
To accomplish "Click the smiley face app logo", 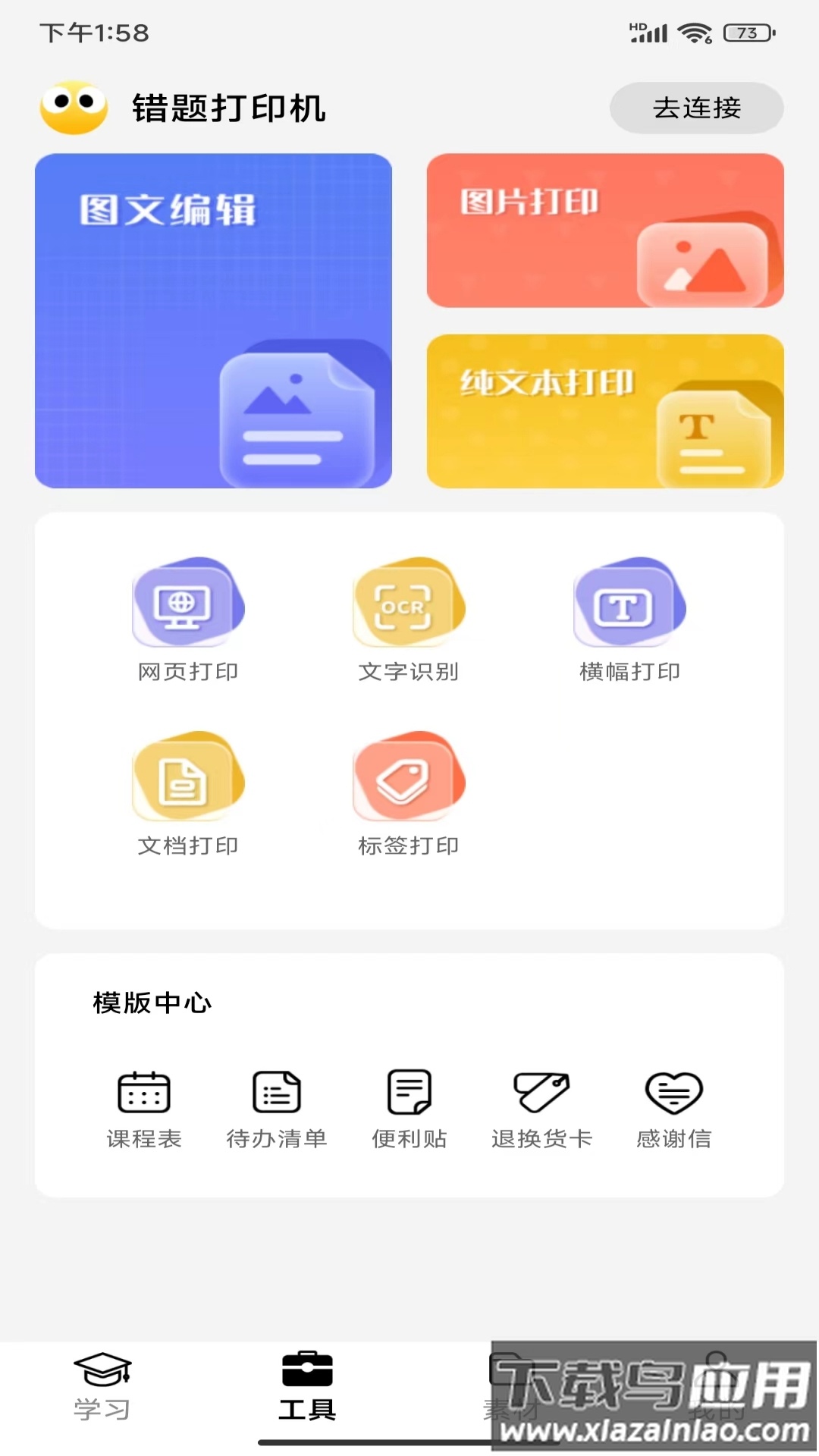I will pyautogui.click(x=74, y=107).
